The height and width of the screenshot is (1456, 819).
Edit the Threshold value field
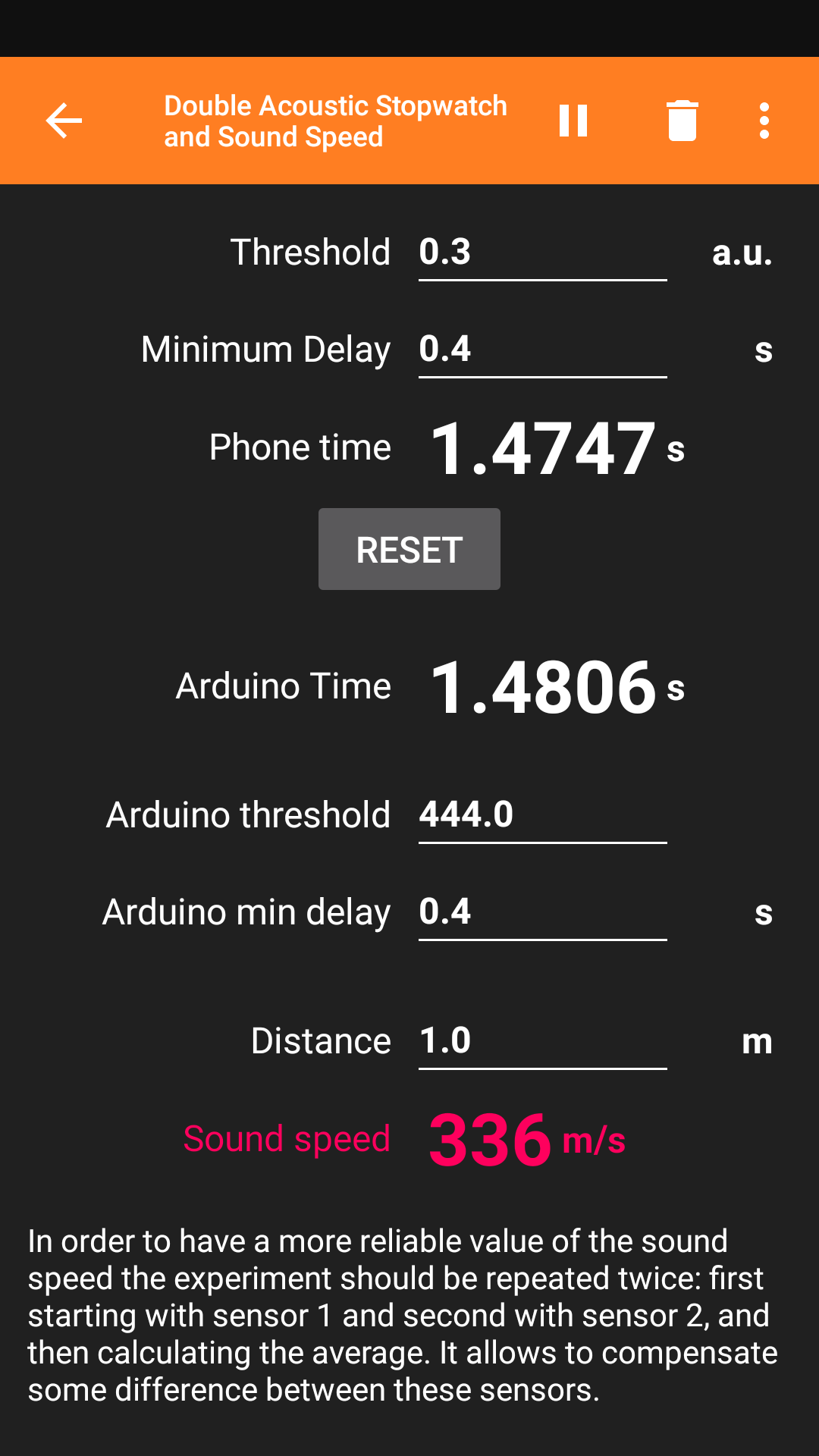pyautogui.click(x=542, y=253)
